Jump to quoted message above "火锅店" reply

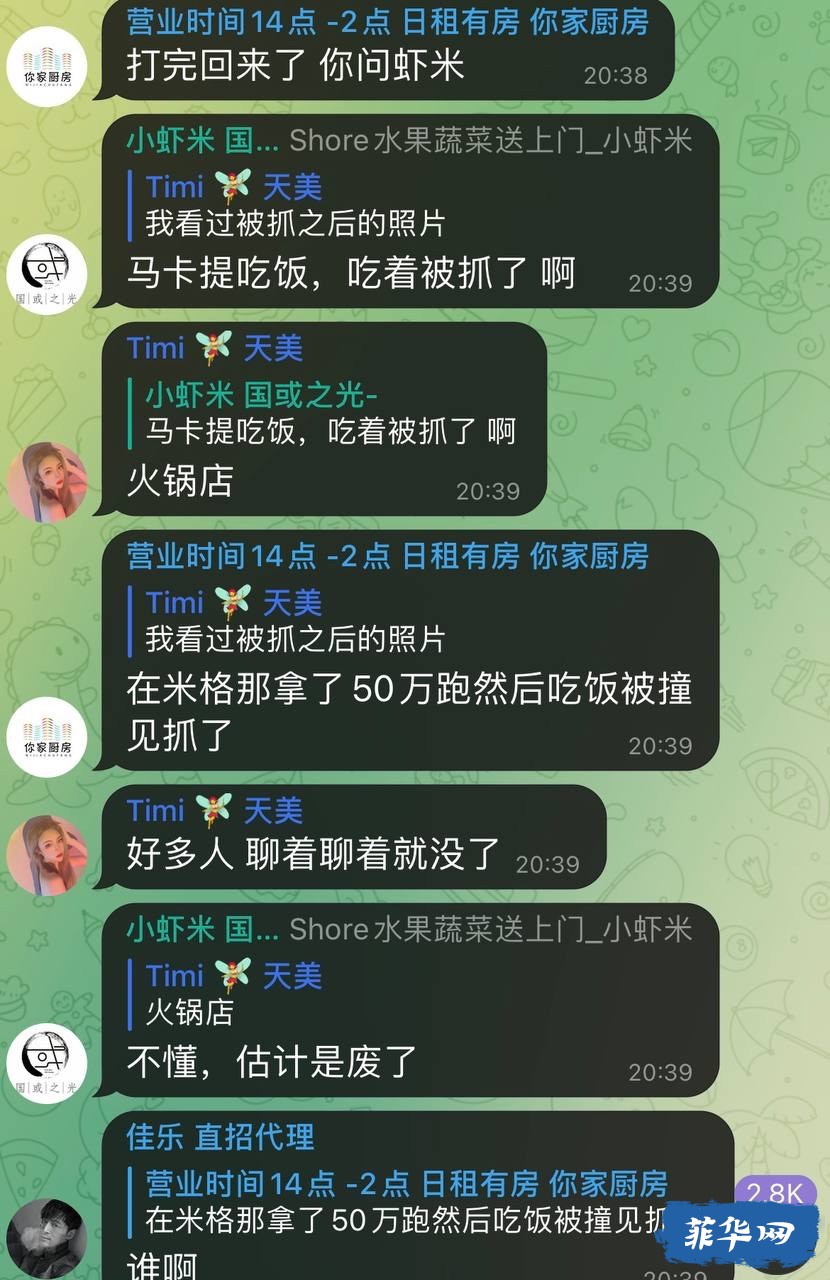330,413
